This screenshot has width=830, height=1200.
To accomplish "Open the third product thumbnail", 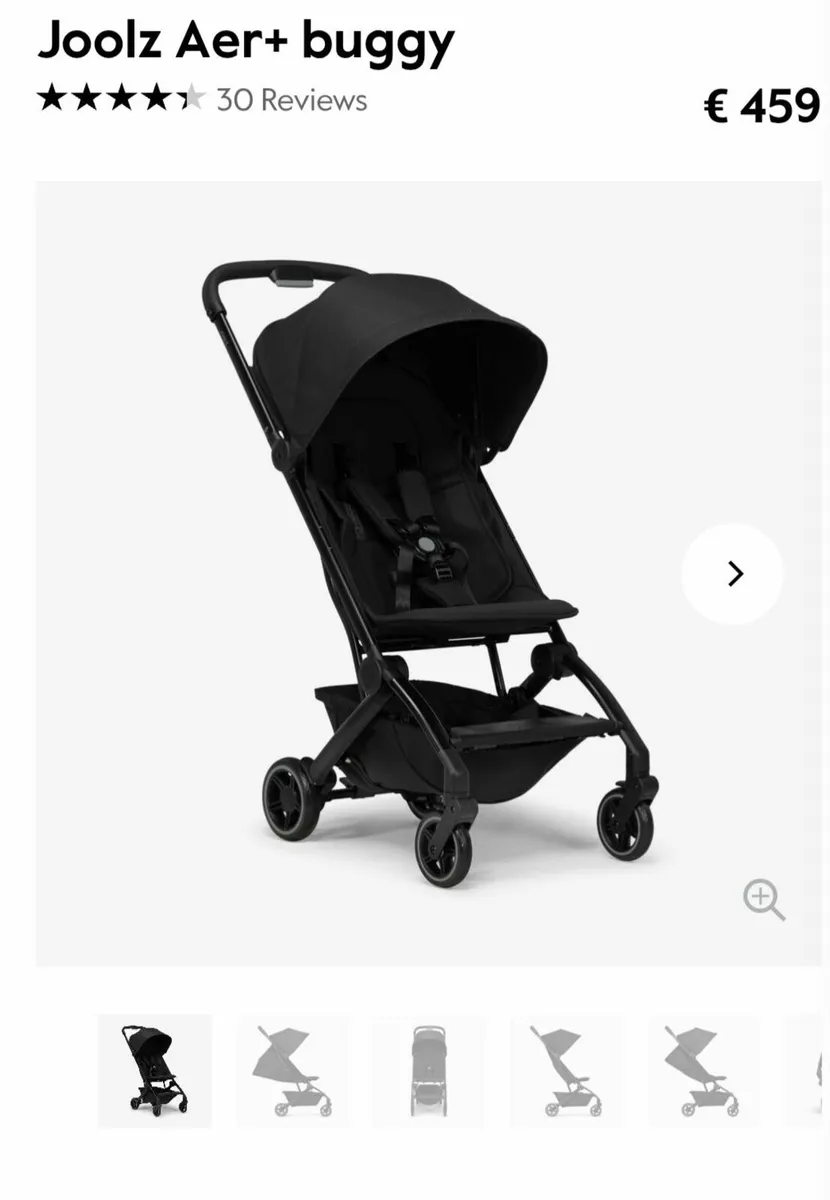I will click(430, 1072).
